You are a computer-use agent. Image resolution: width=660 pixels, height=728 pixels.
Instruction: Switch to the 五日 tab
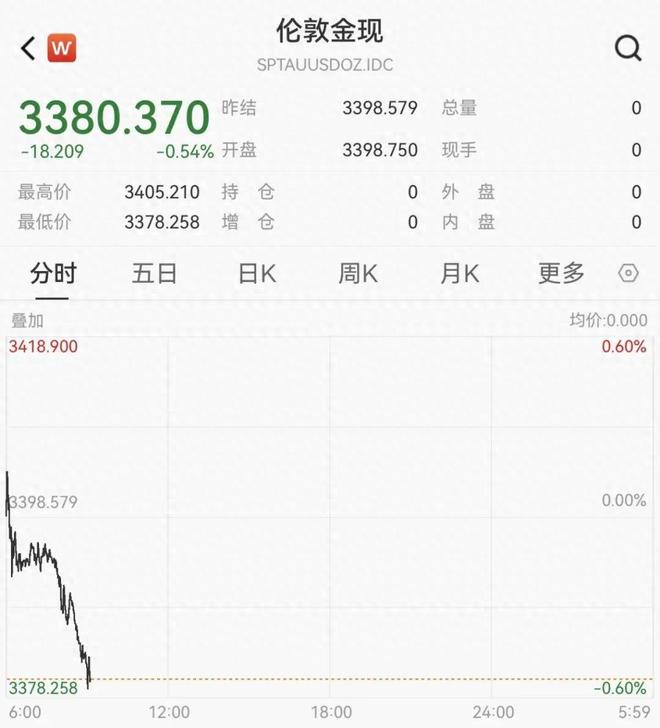point(154,273)
